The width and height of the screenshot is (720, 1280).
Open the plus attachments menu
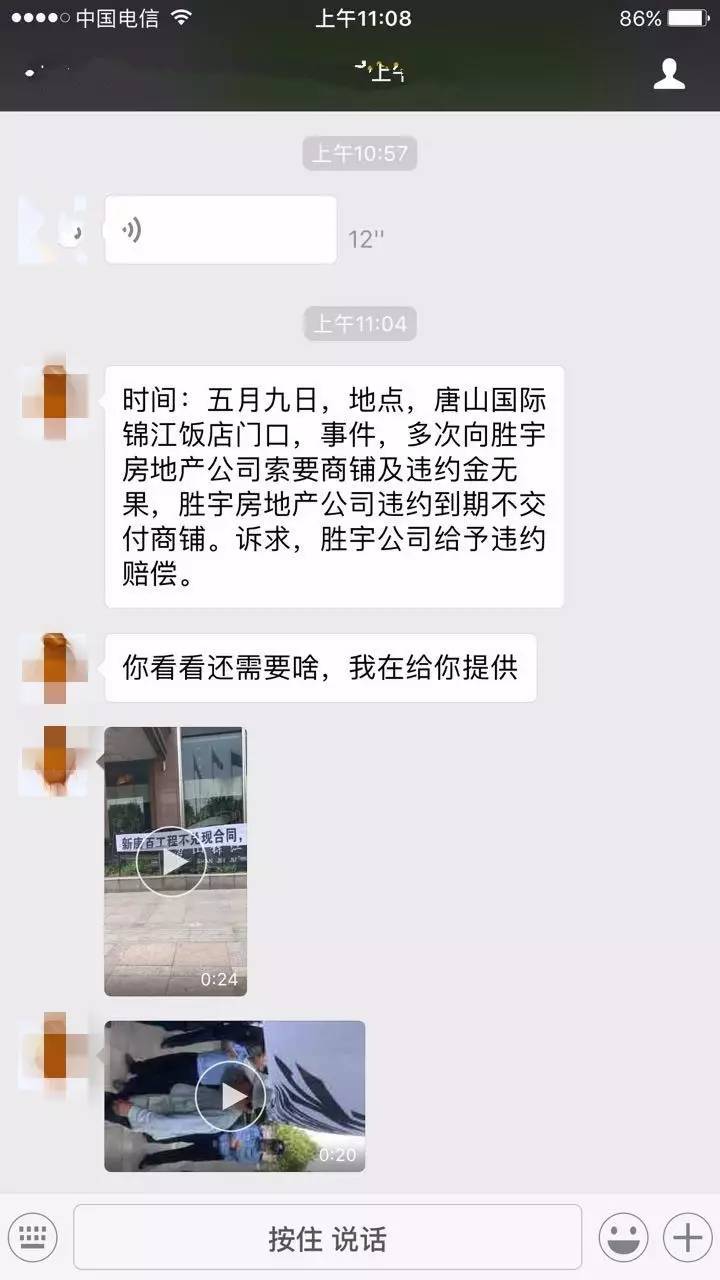687,1238
